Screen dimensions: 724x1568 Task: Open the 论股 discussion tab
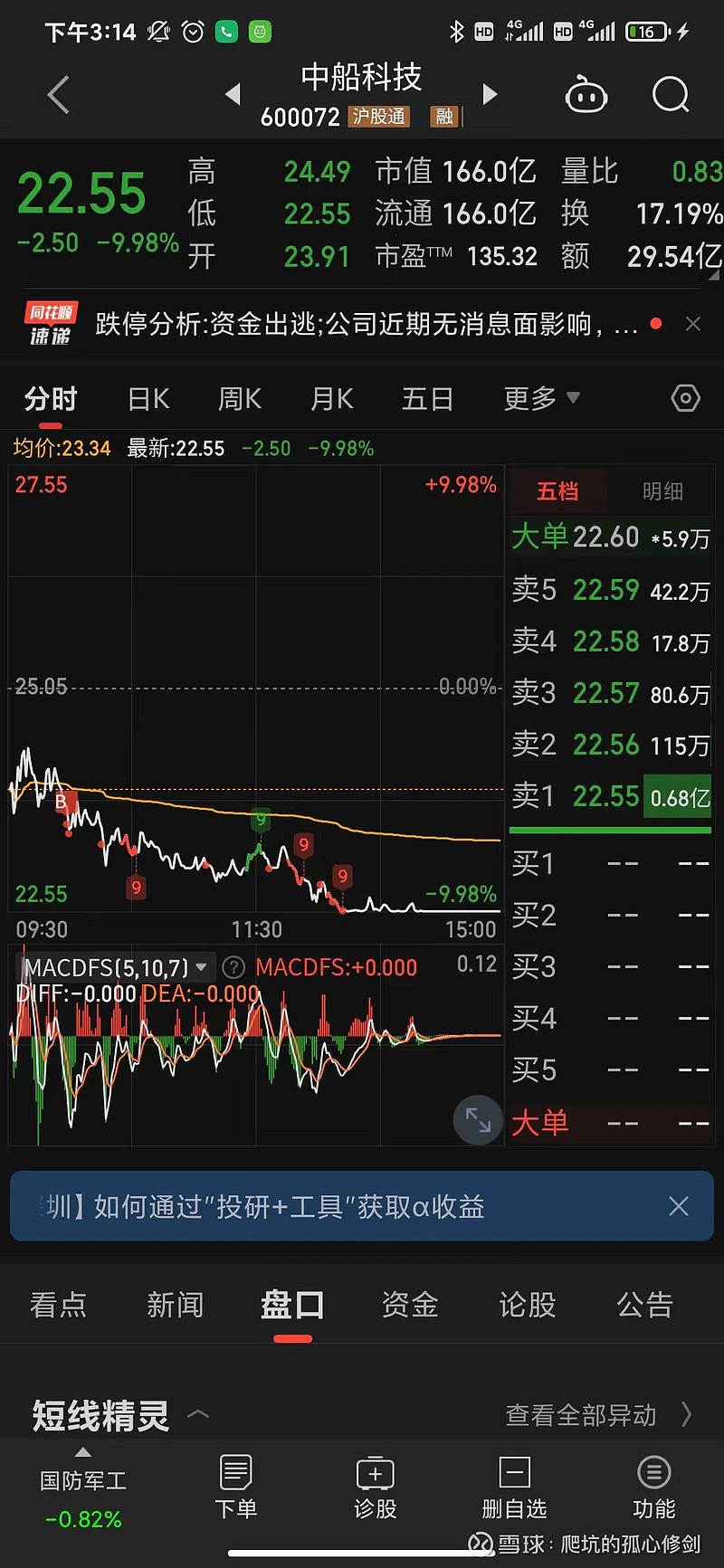[528, 1305]
